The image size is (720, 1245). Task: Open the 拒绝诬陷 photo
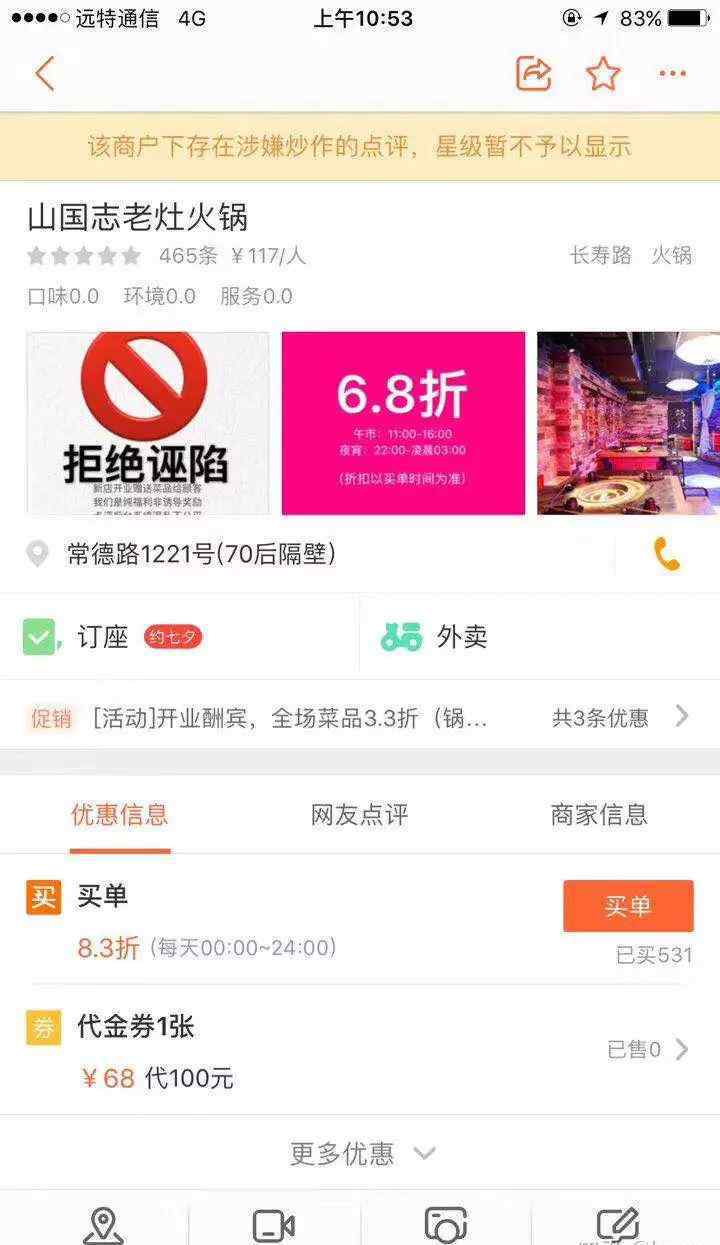coord(148,423)
